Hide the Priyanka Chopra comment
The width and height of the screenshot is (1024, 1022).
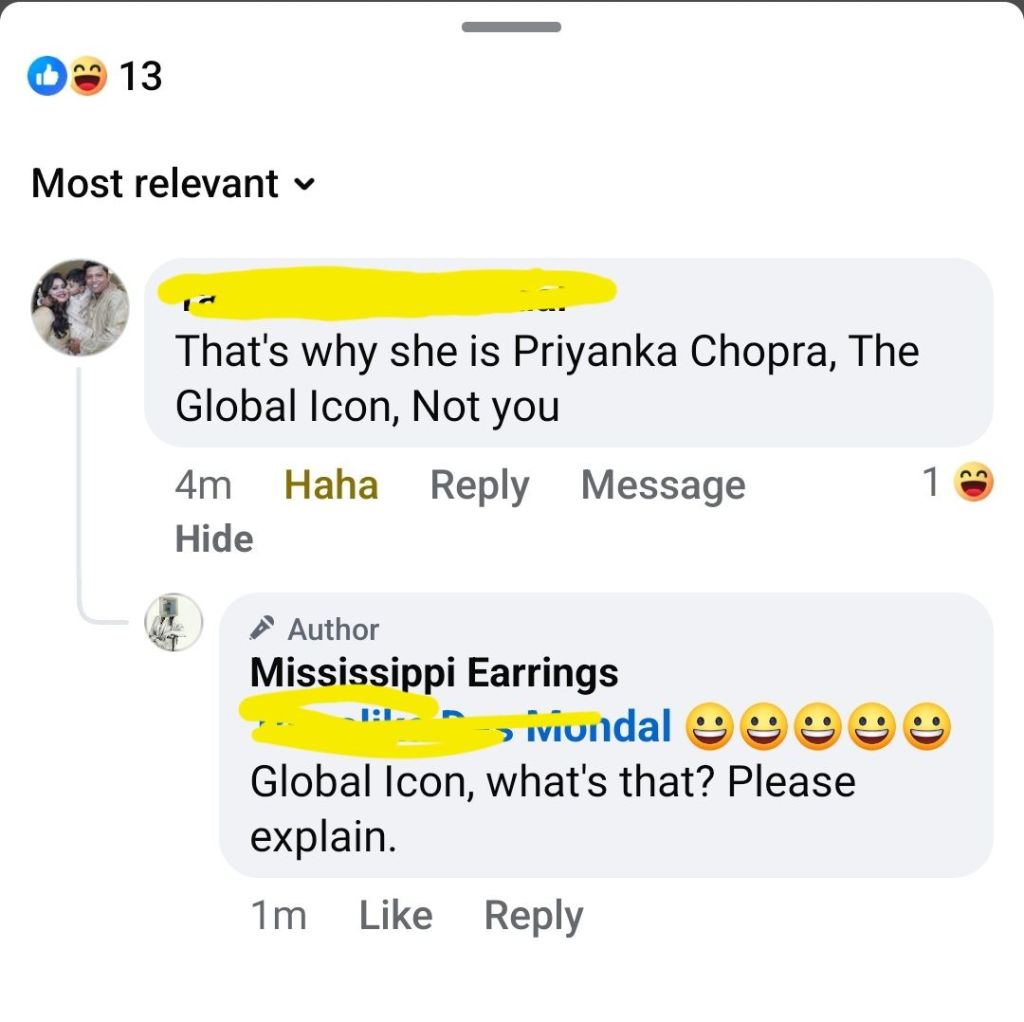pyautogui.click(x=214, y=539)
